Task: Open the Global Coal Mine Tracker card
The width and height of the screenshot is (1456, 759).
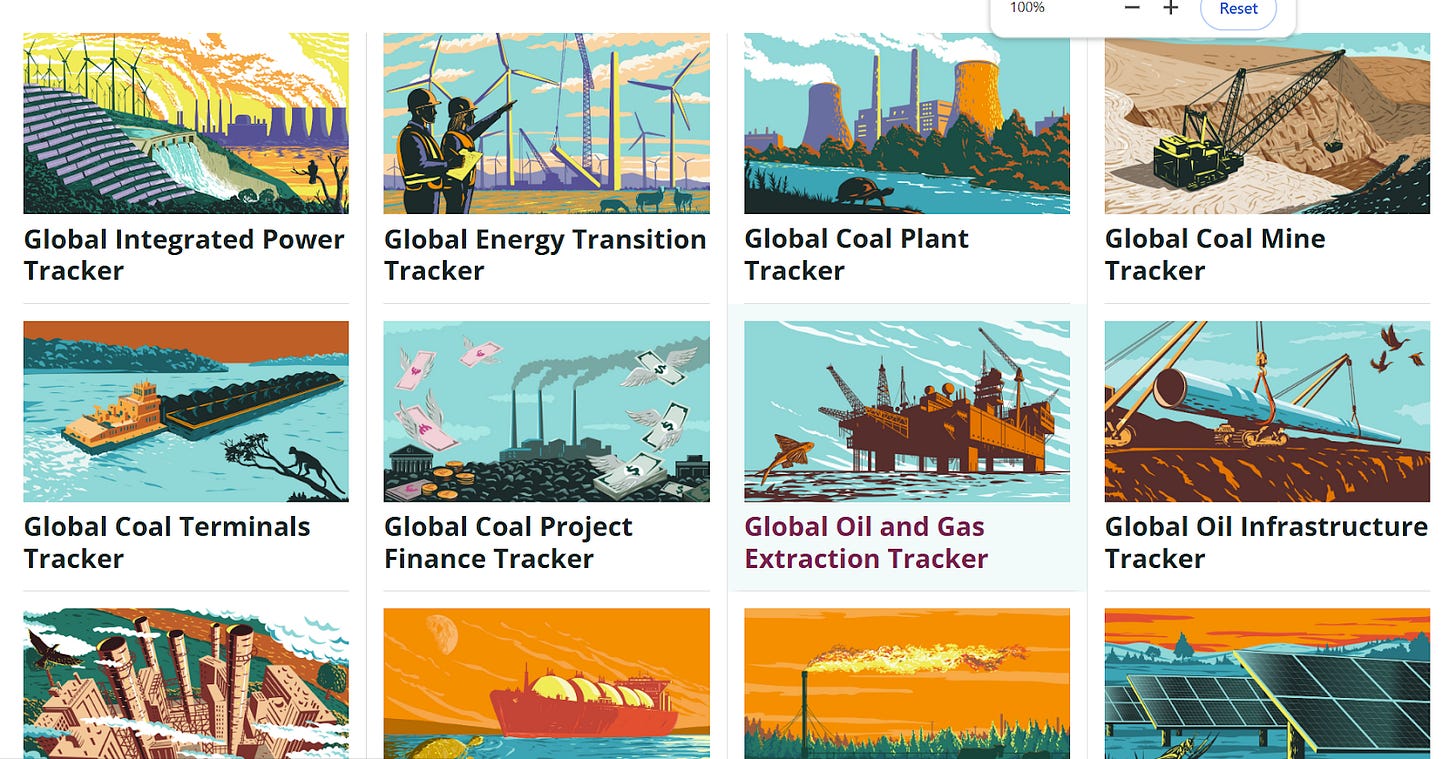Action: [x=1214, y=254]
